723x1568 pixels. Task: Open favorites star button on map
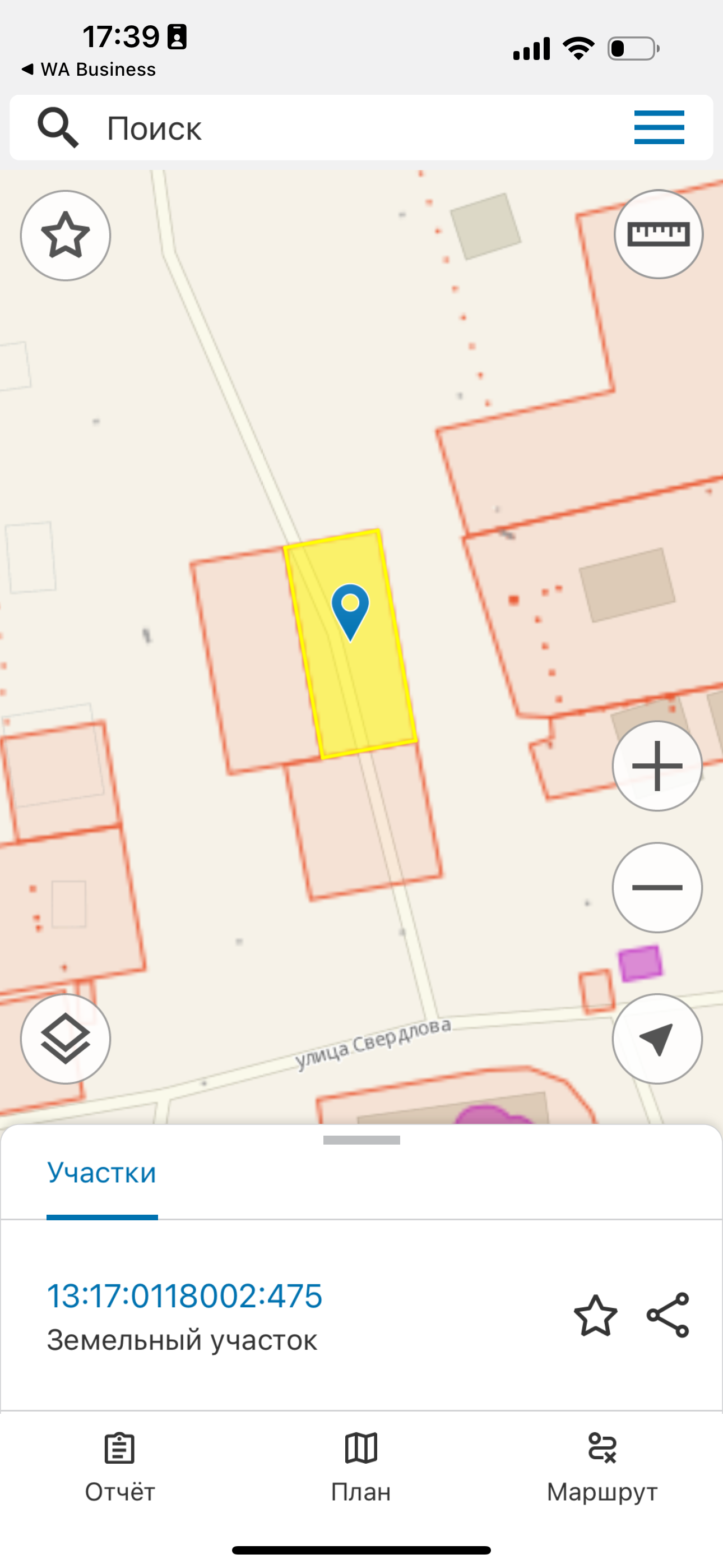pyautogui.click(x=66, y=236)
